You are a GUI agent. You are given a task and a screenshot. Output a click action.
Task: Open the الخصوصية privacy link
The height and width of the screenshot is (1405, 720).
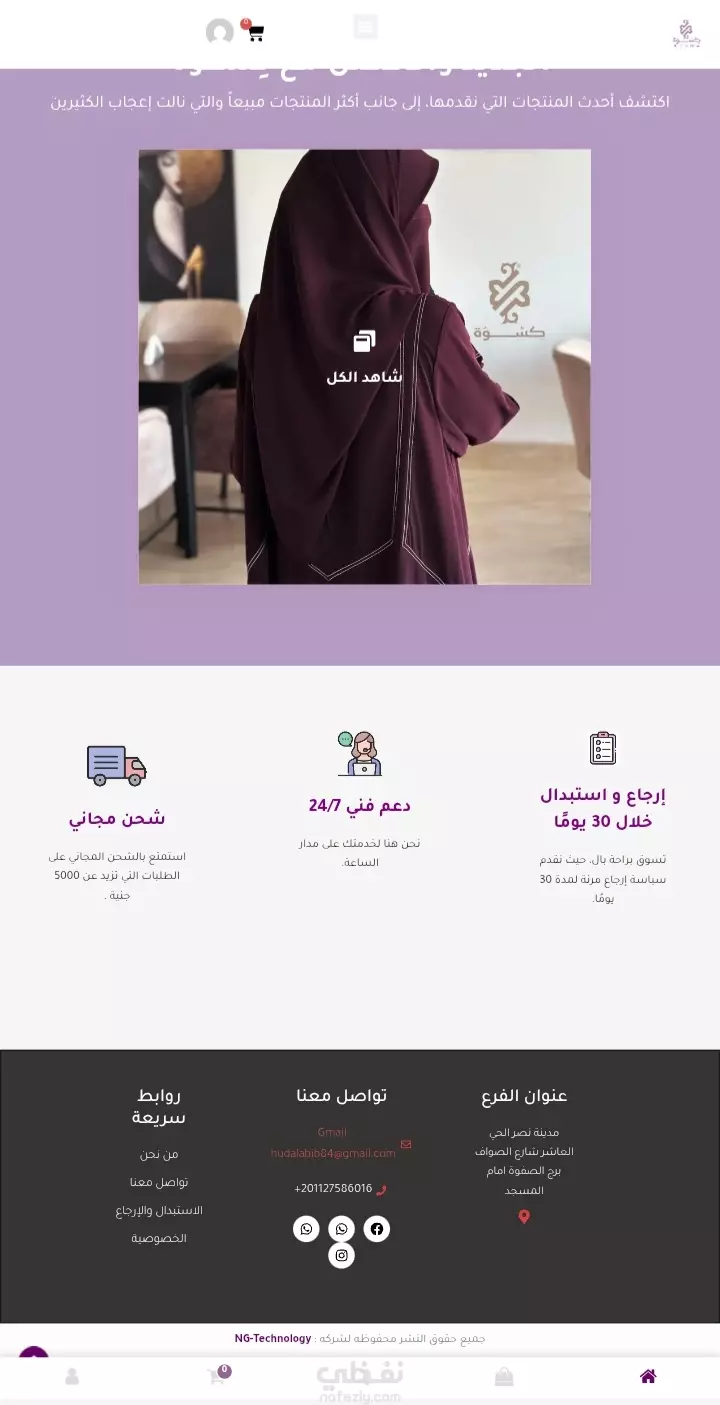159,1238
